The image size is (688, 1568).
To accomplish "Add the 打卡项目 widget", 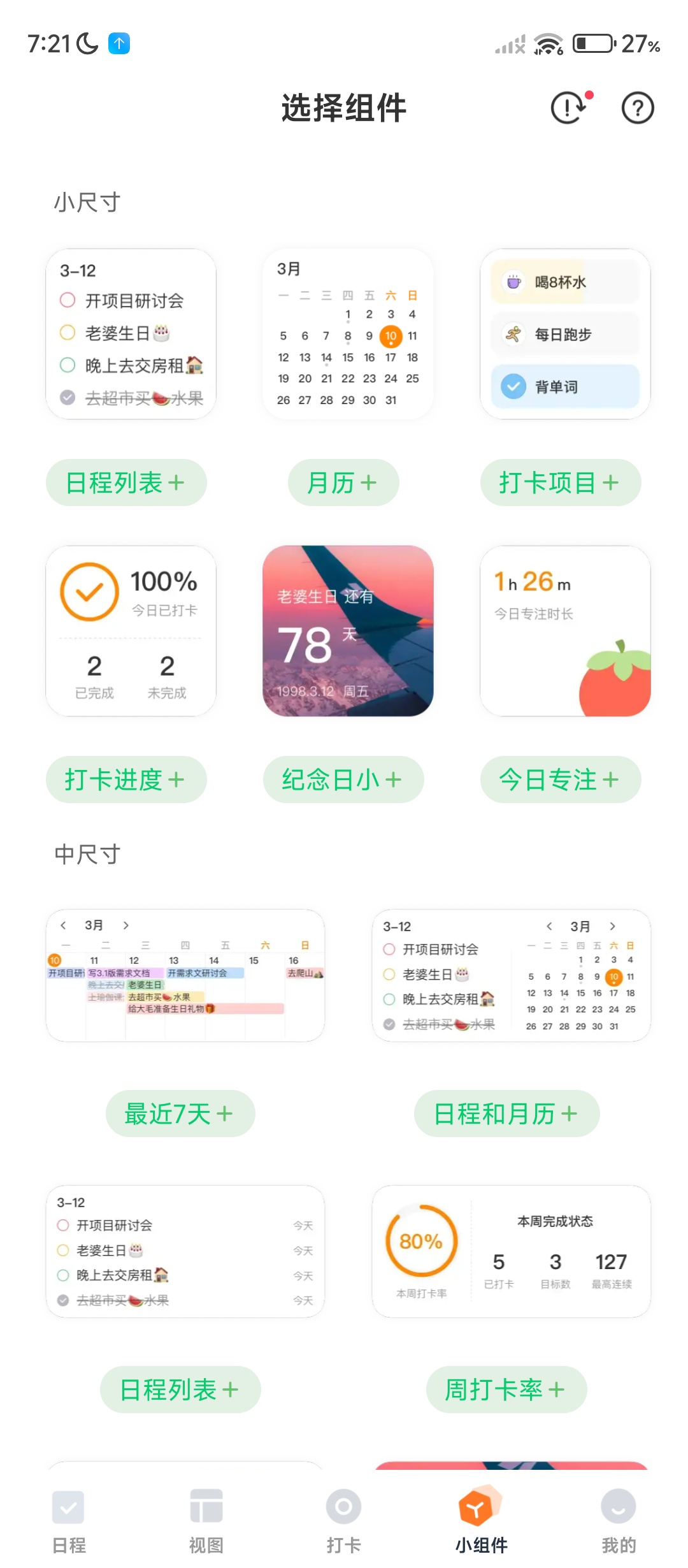I will pyautogui.click(x=560, y=483).
